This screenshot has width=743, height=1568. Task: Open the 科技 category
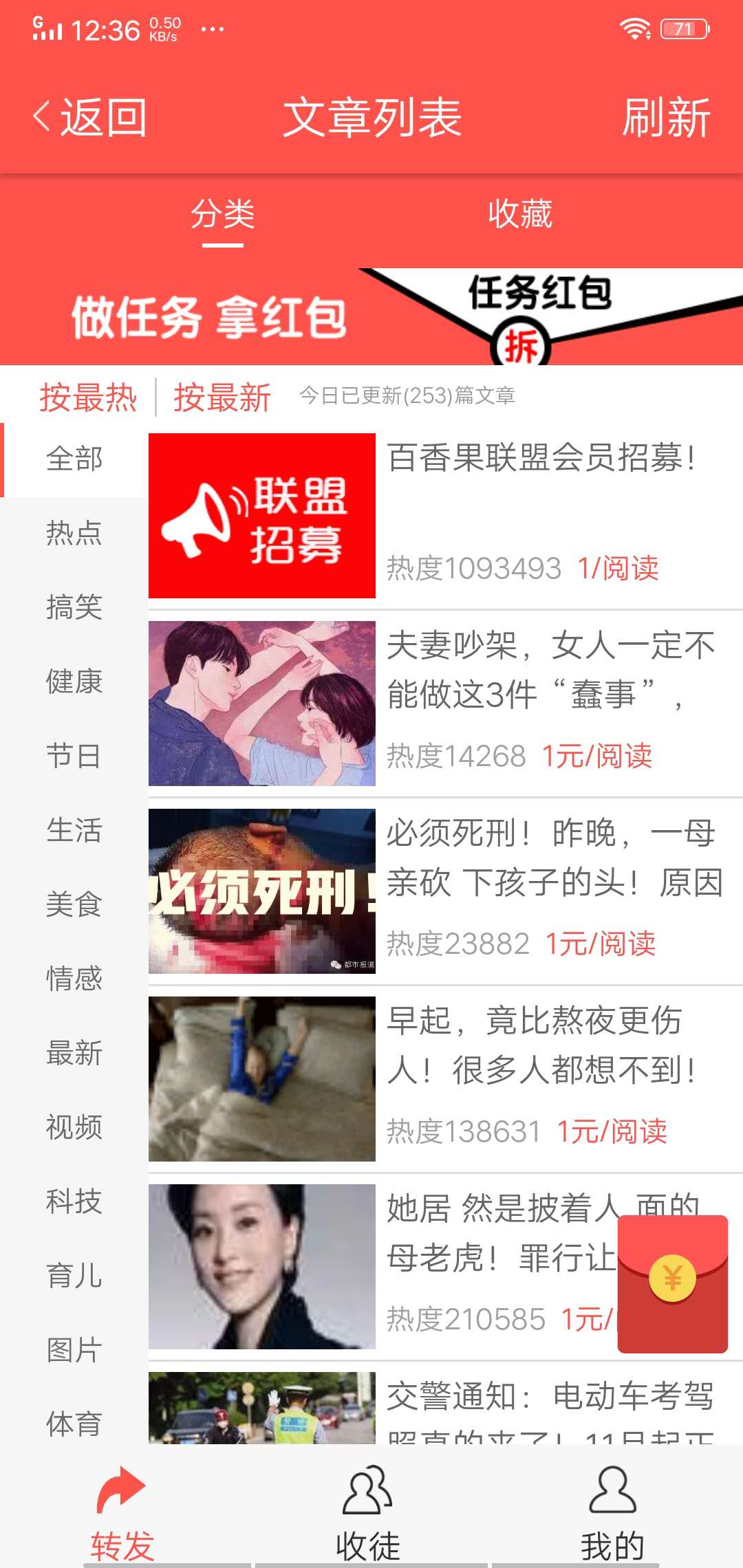(74, 1201)
